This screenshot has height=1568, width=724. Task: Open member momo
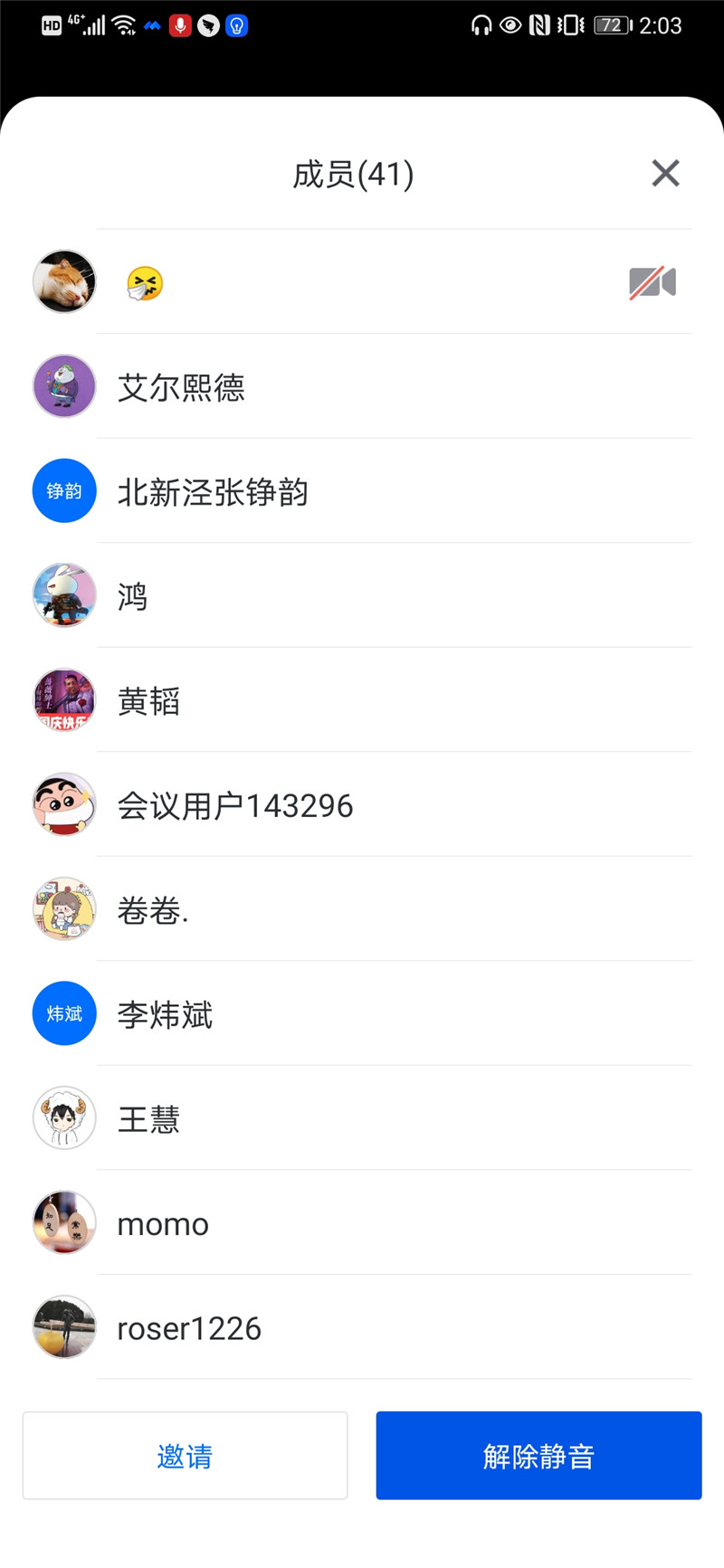coord(163,1224)
